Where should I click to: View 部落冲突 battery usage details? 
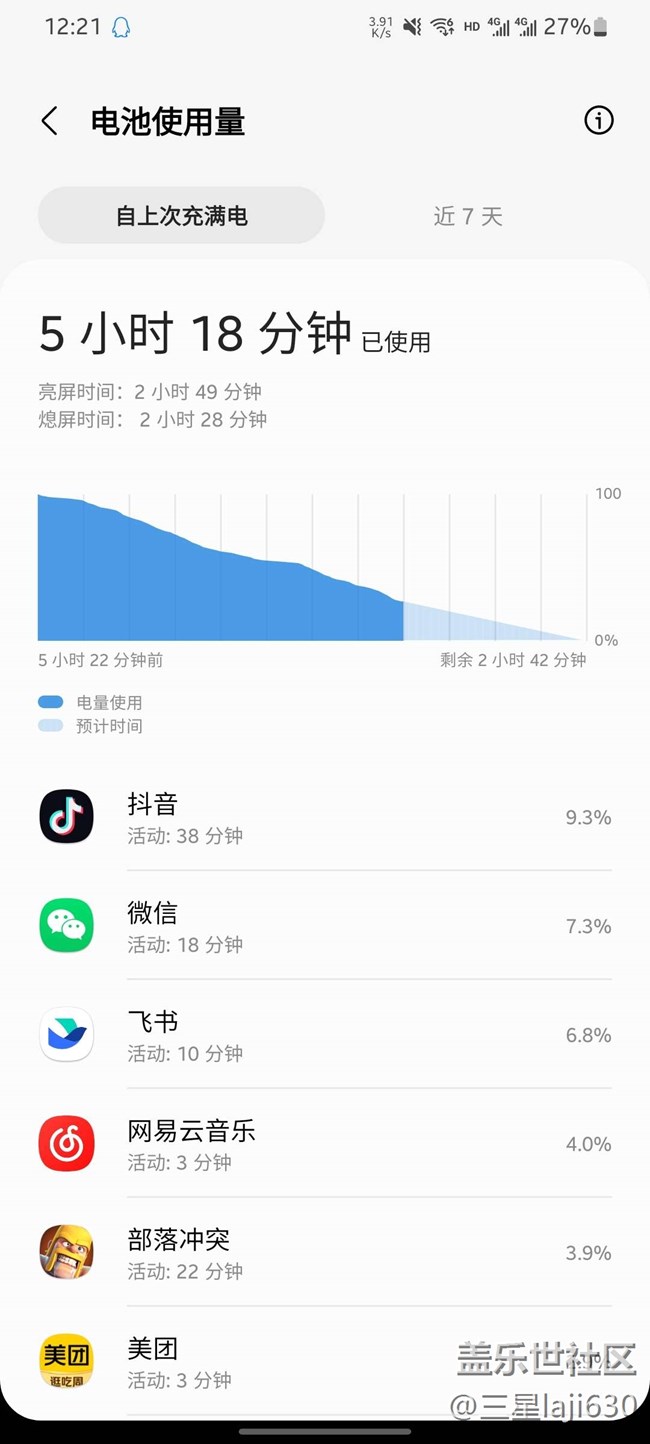325,1254
